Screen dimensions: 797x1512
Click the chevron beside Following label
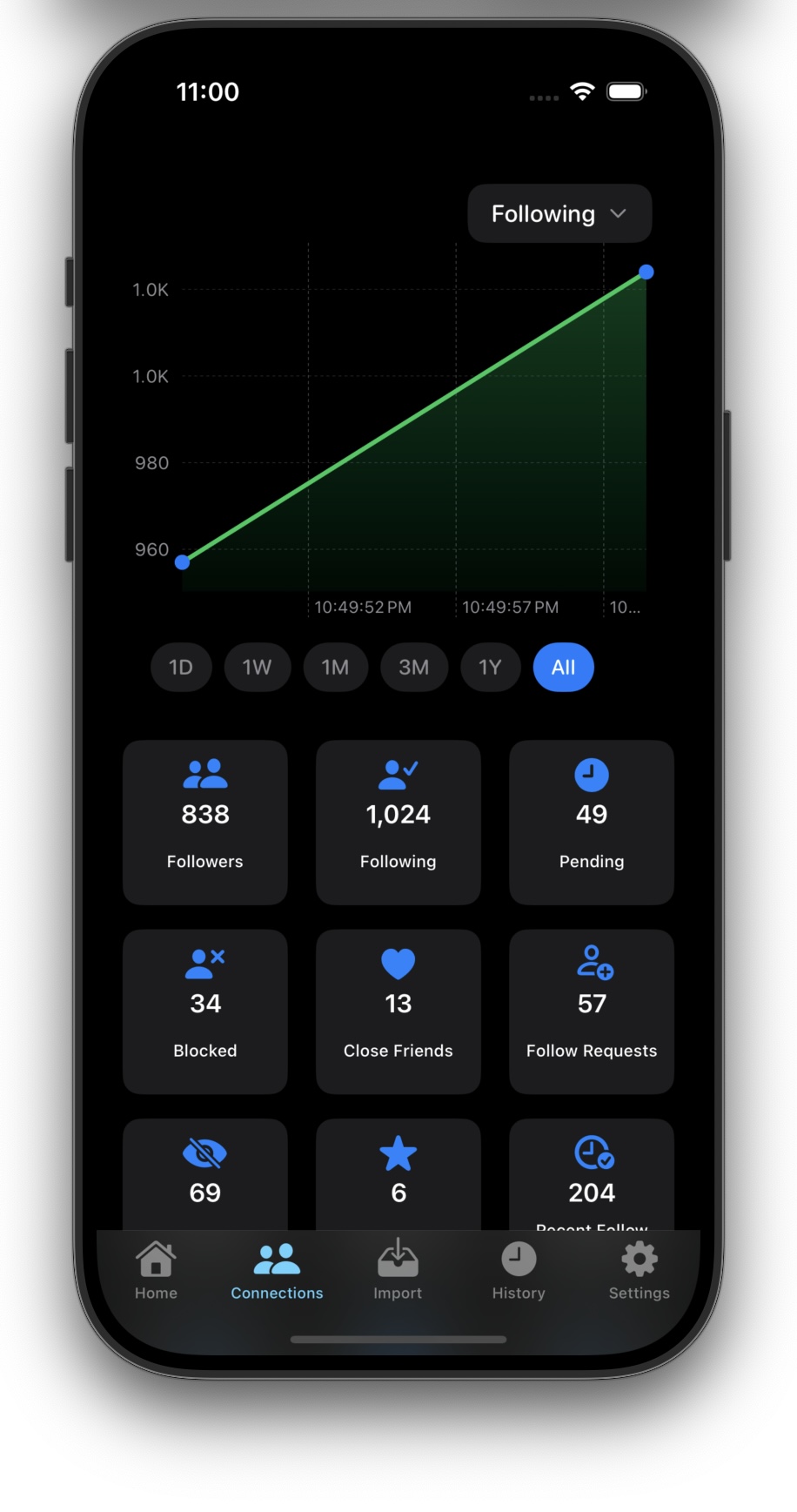(620, 213)
